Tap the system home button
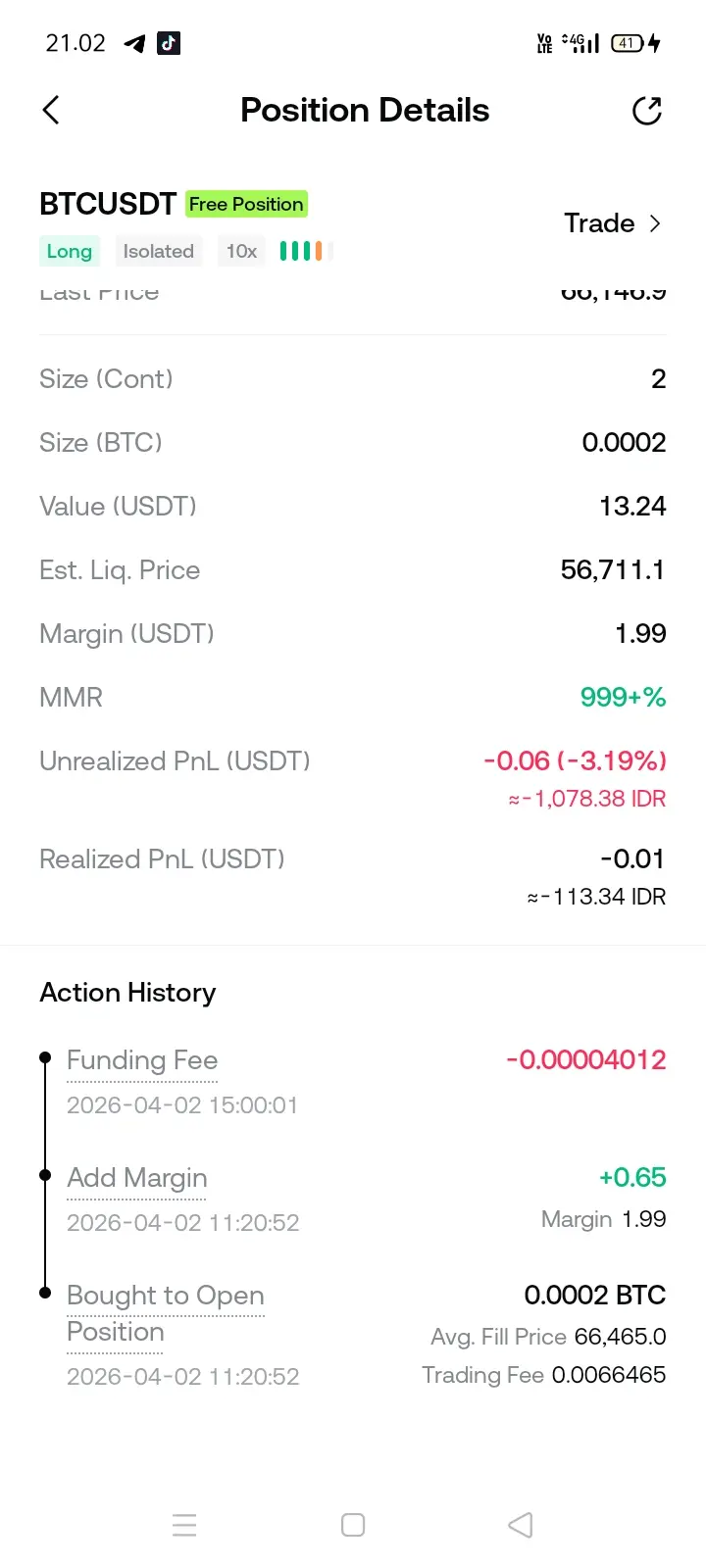The height and width of the screenshot is (1568, 706). click(353, 1525)
